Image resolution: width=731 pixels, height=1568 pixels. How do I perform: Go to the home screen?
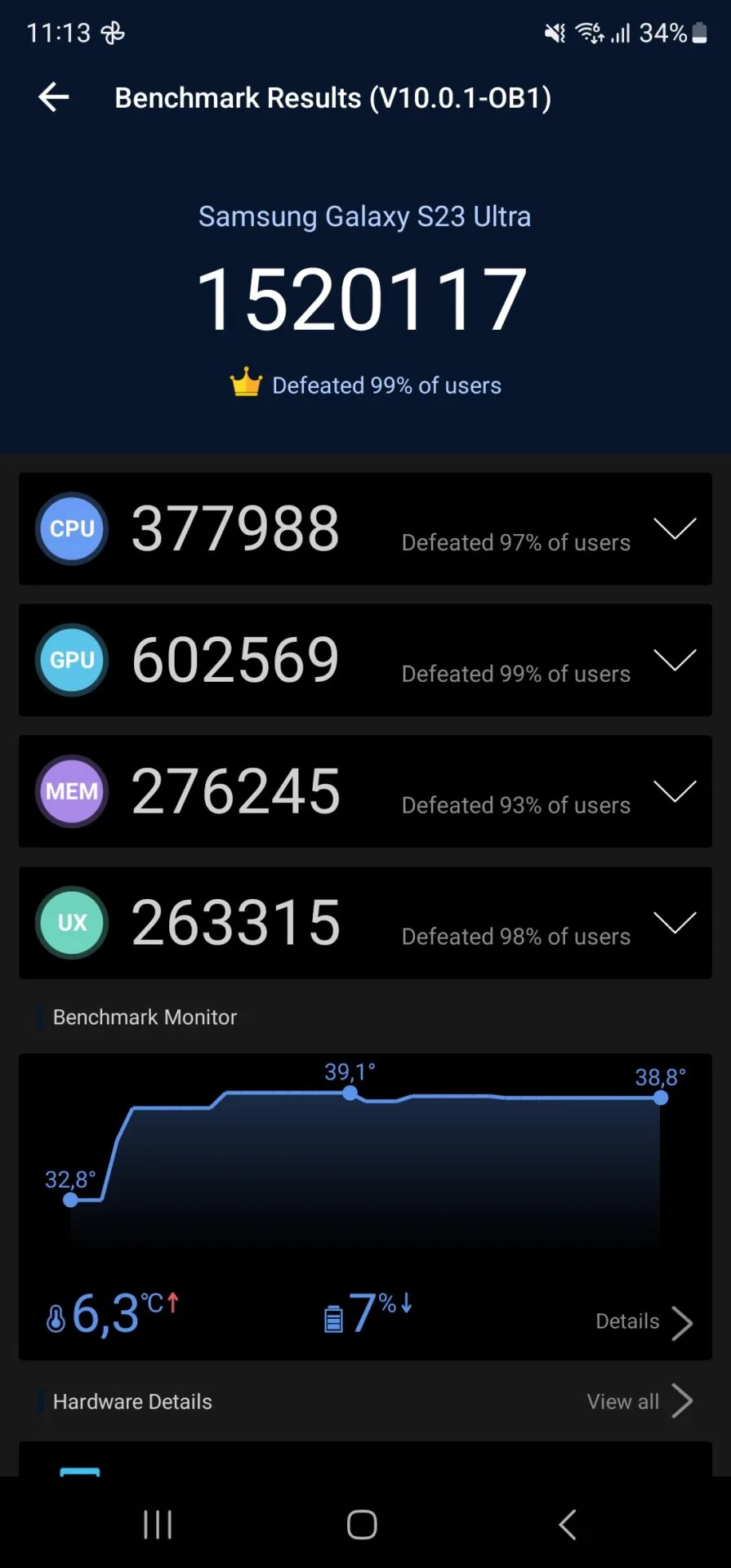[x=362, y=1524]
